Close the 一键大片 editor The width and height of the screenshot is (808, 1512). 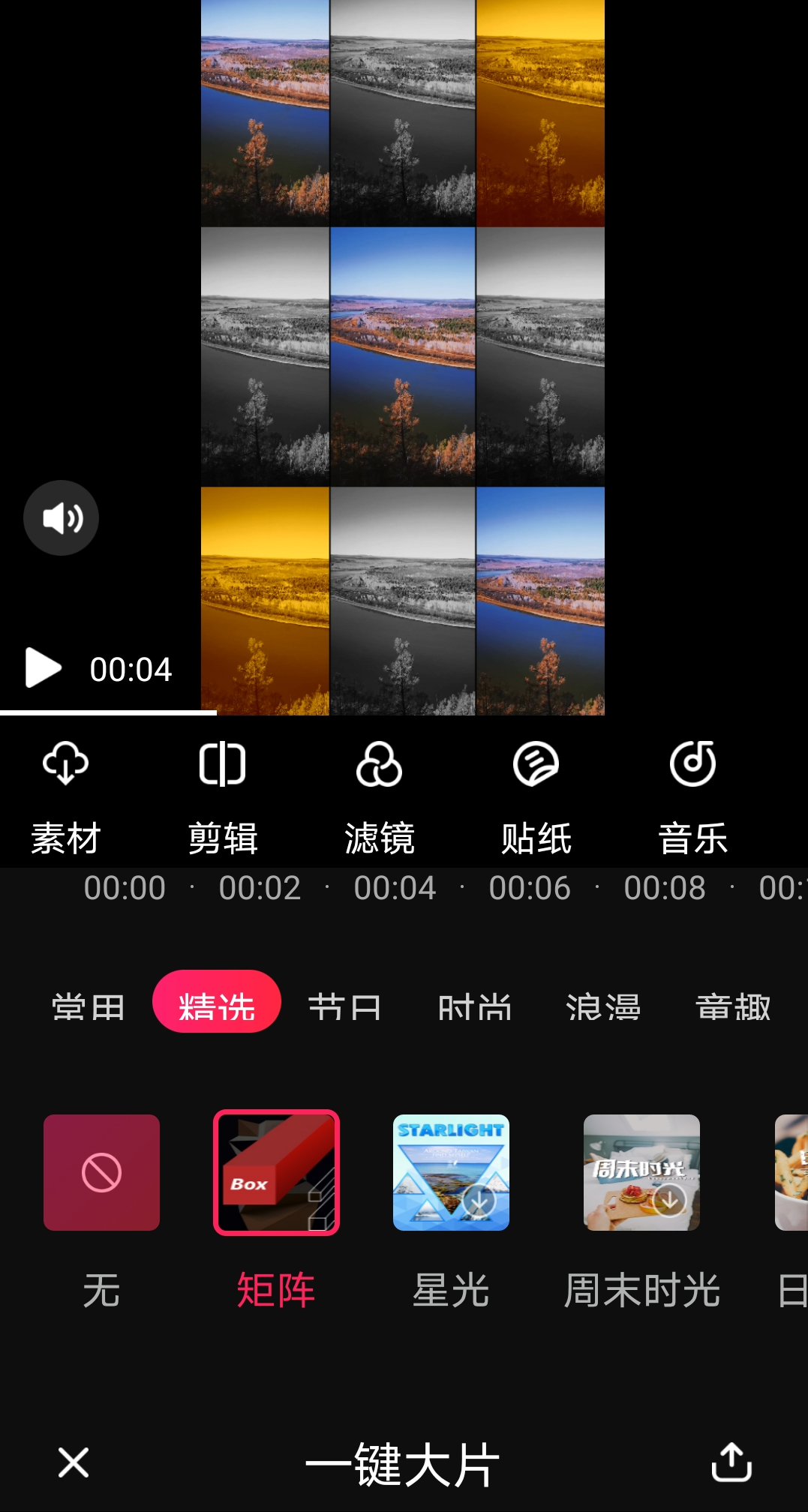(x=74, y=1462)
